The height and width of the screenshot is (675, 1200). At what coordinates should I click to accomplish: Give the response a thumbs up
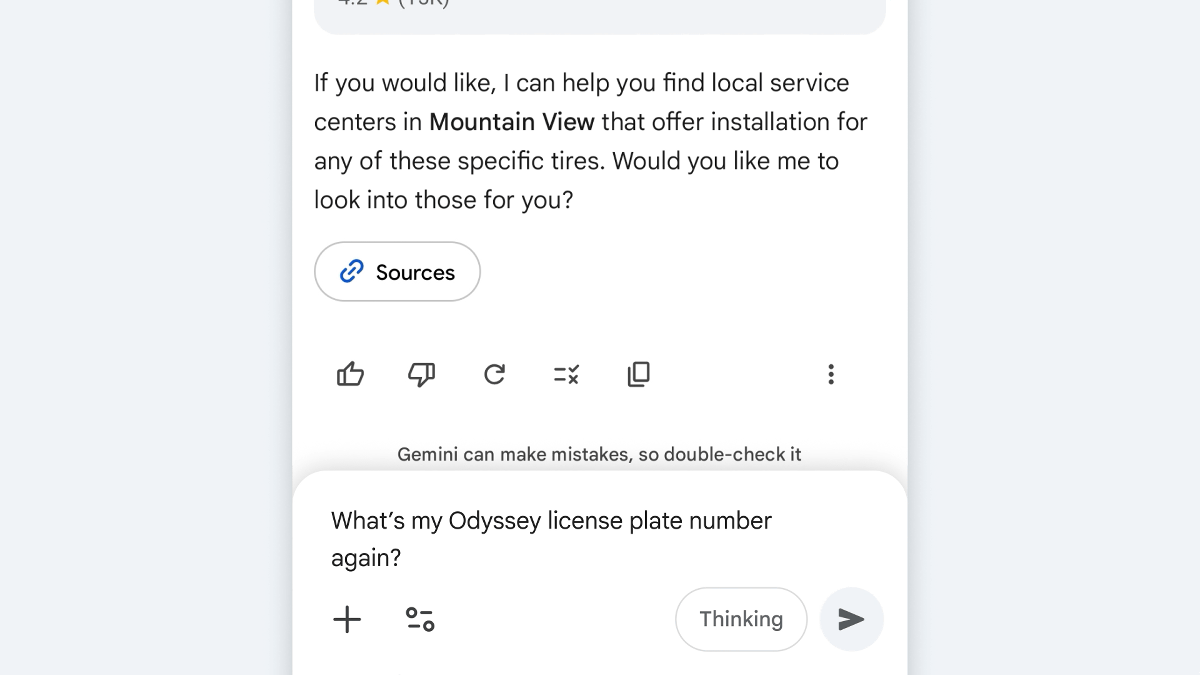coord(350,374)
